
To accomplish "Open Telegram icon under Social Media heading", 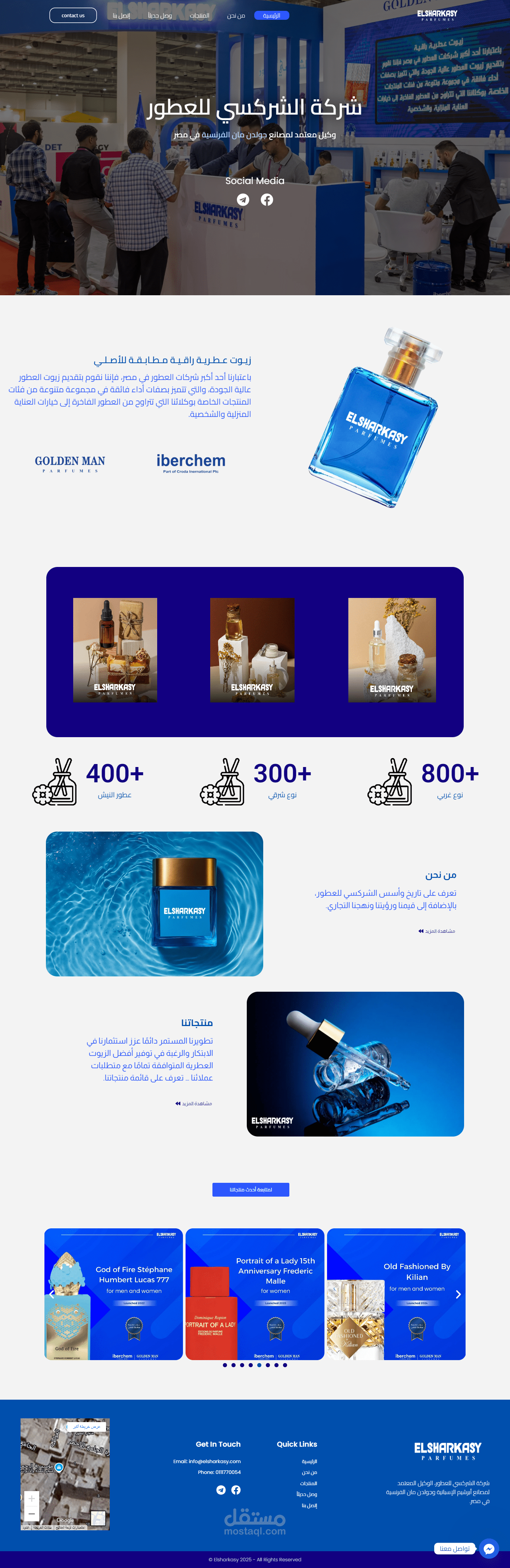I will (243, 200).
